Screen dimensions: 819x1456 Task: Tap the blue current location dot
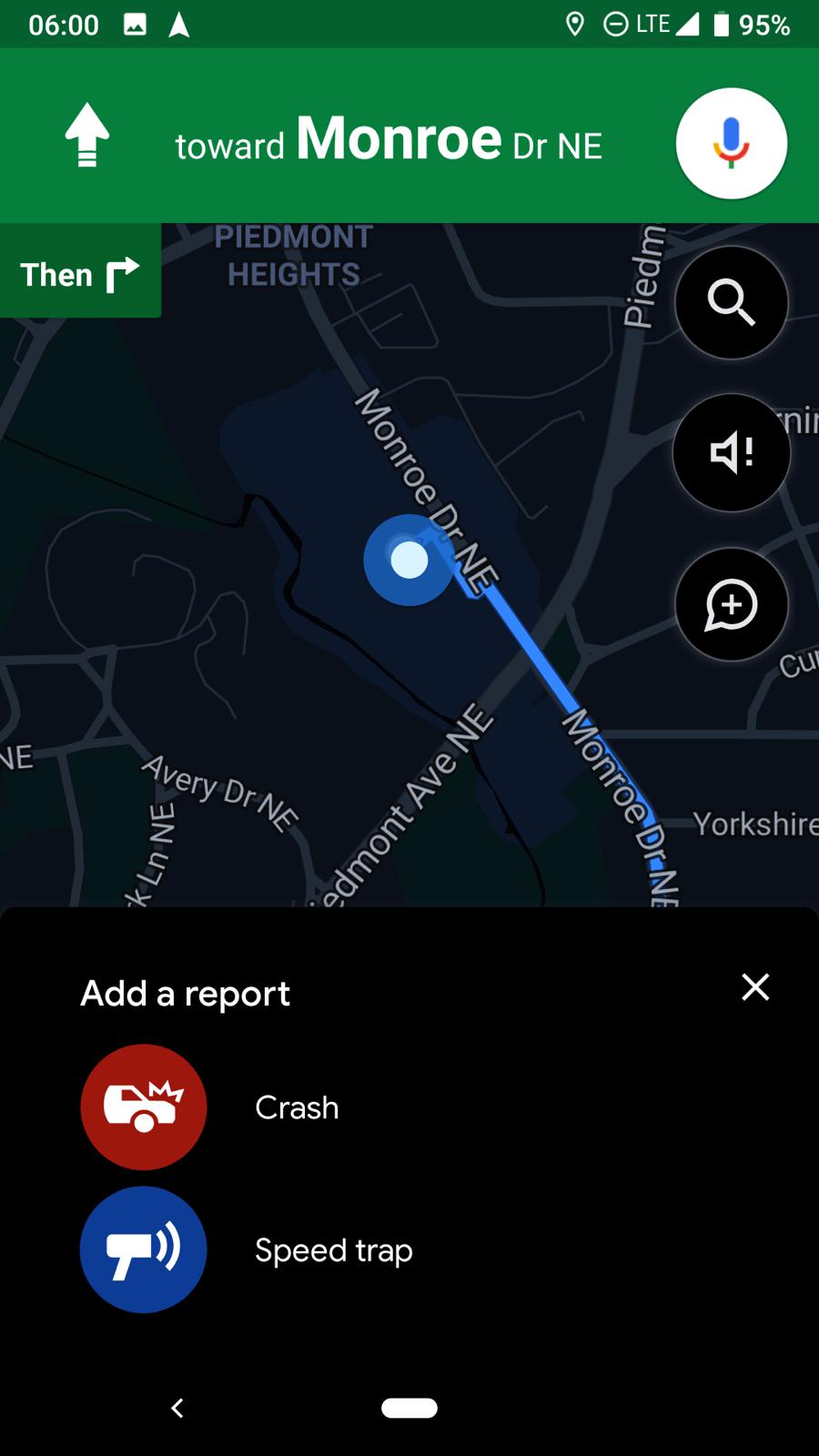click(409, 560)
